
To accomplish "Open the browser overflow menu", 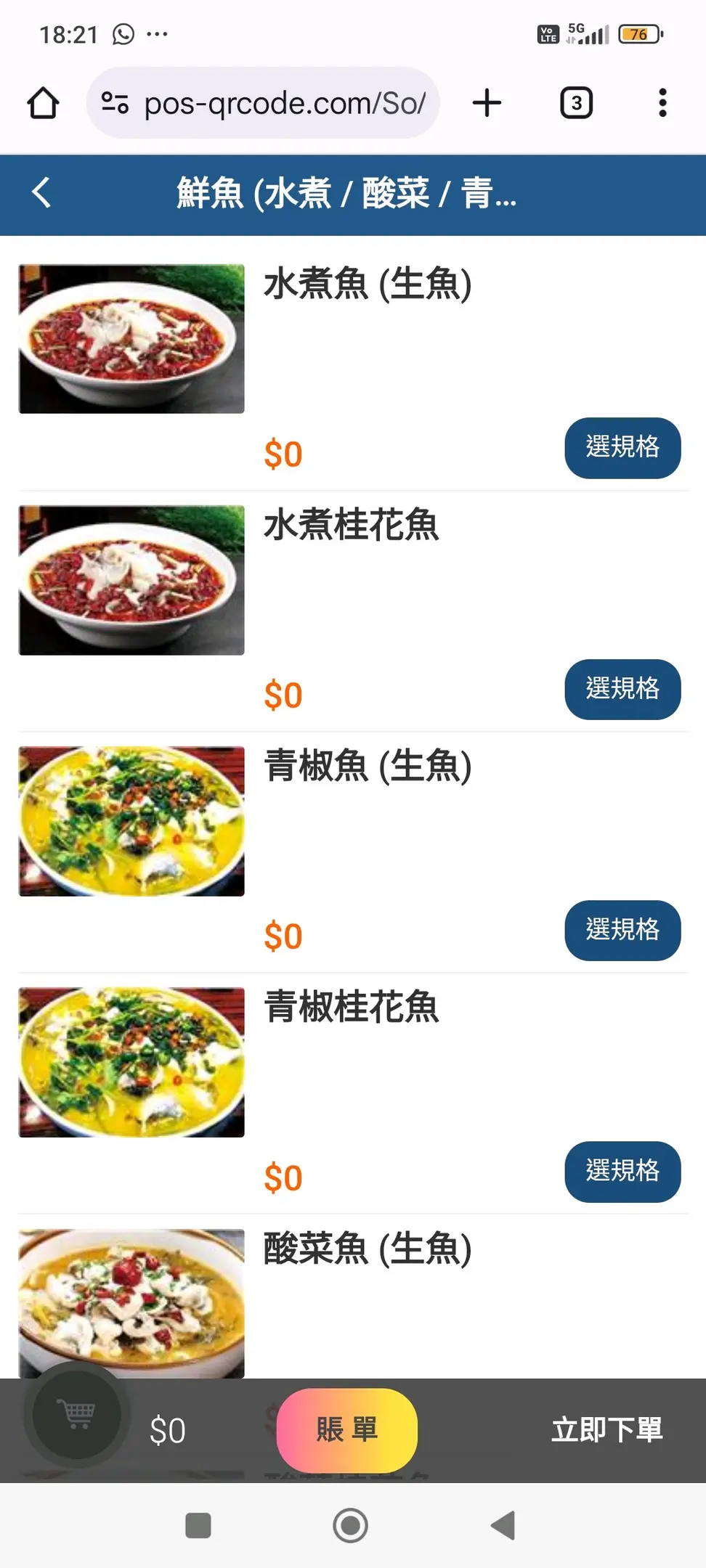I will 662,103.
